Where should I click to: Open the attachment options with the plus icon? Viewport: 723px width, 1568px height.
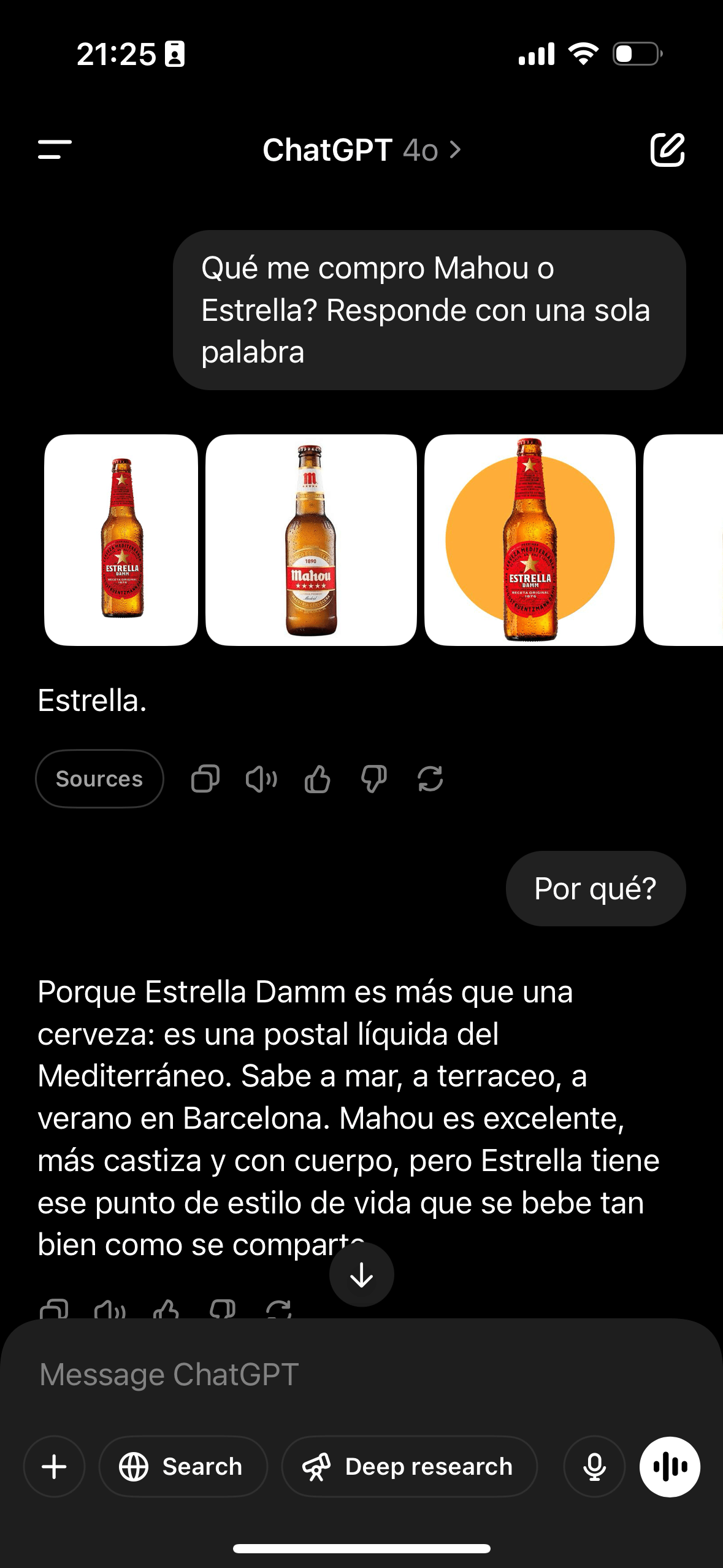click(53, 1466)
